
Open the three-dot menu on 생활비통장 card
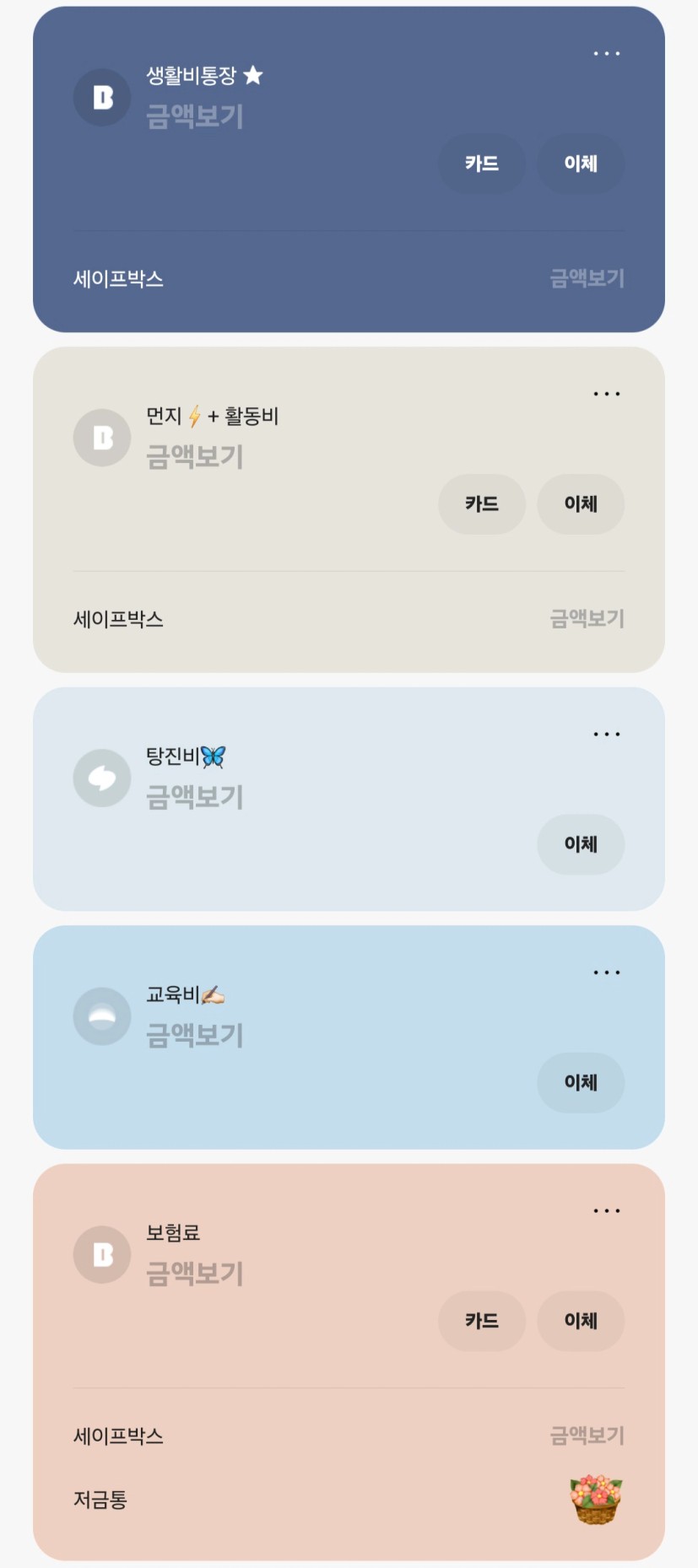(x=606, y=53)
